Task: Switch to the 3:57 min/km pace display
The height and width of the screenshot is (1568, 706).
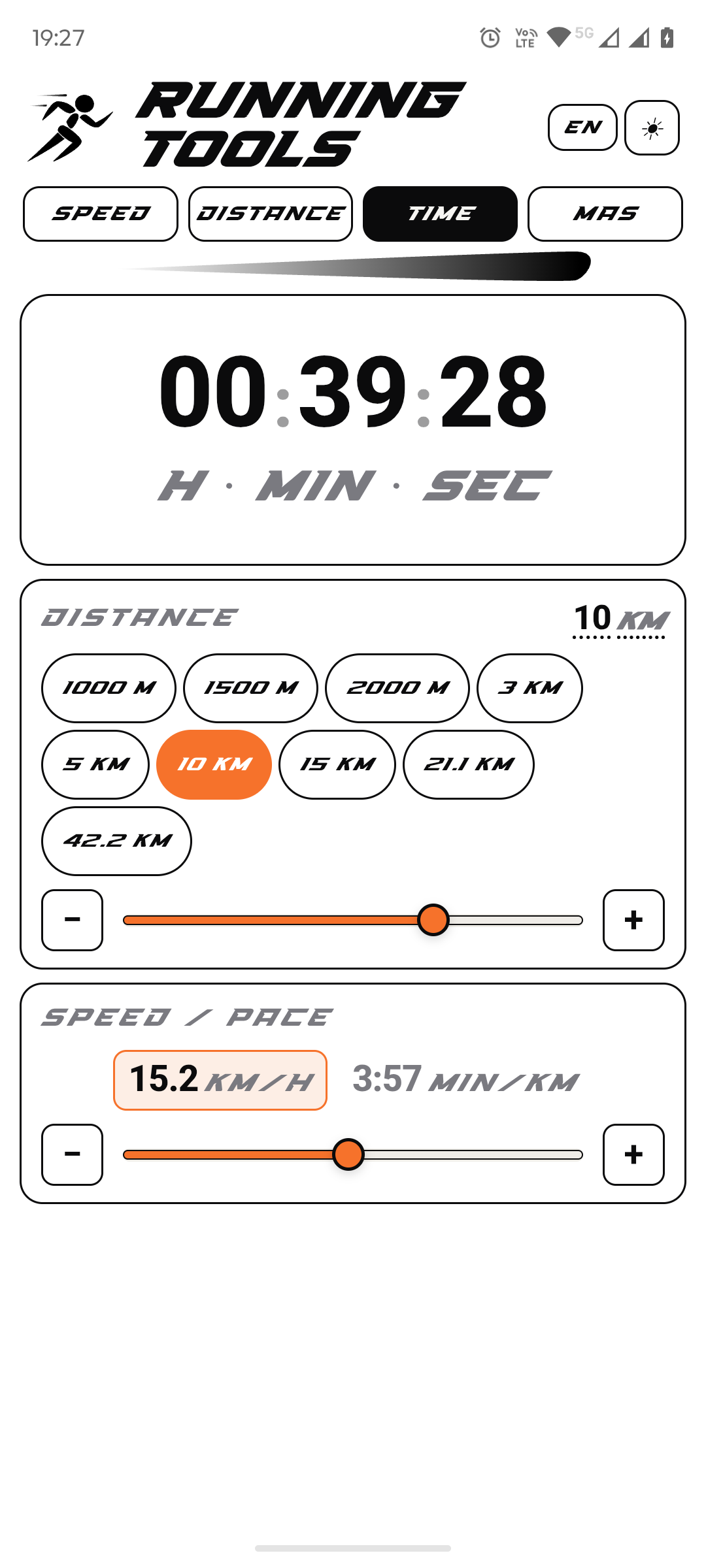Action: (x=465, y=1080)
